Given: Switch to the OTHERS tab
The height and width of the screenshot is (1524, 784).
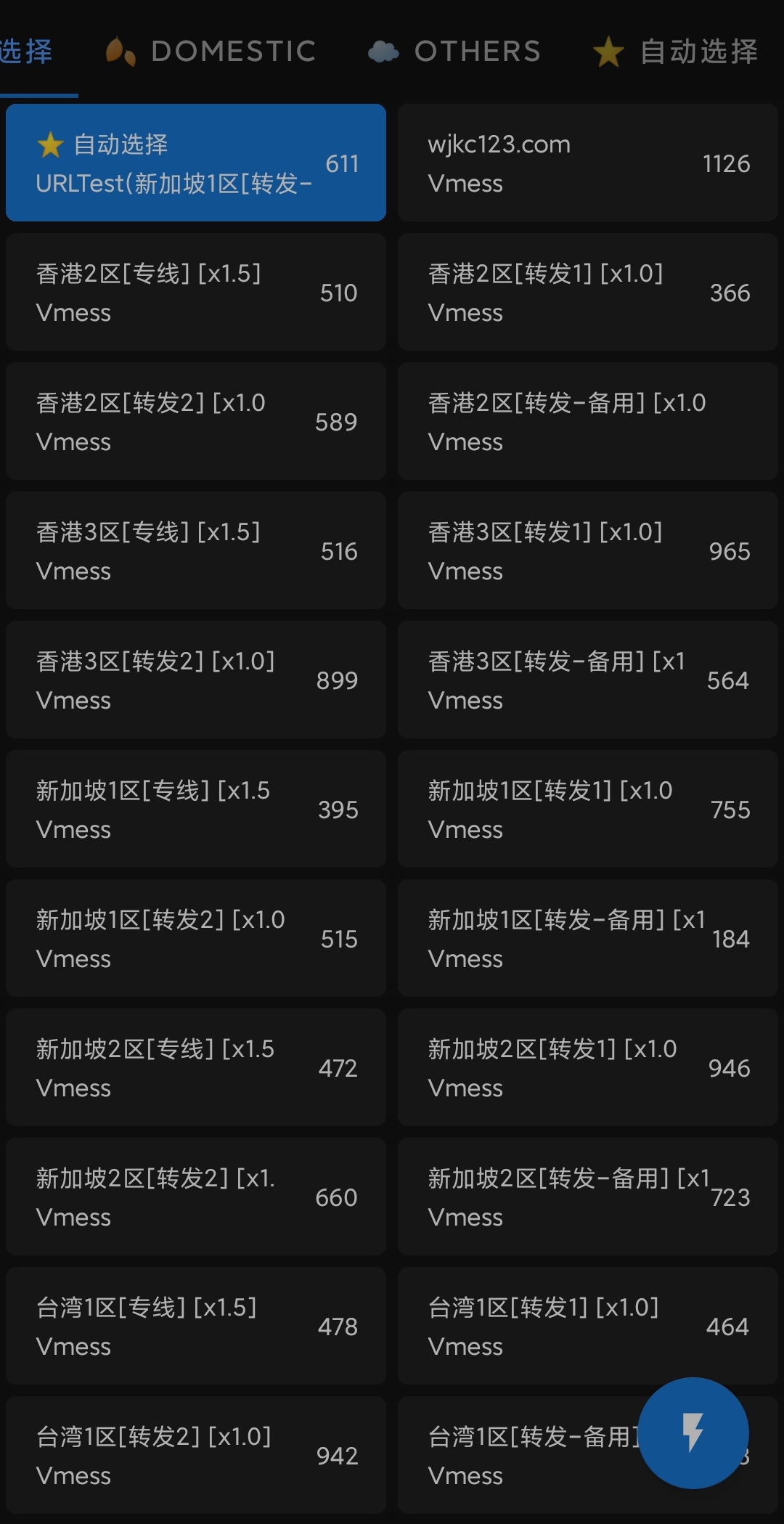Looking at the screenshot, I should click(454, 52).
